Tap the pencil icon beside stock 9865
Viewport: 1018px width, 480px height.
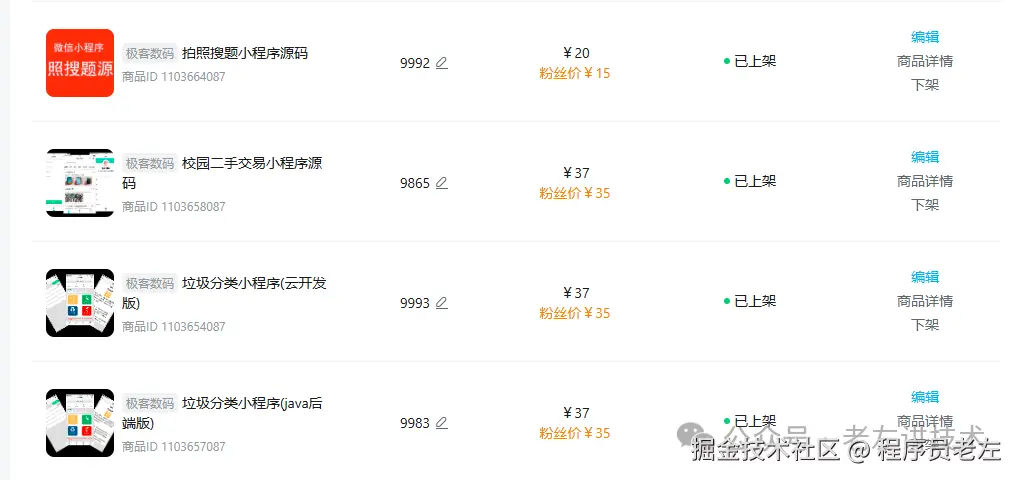click(442, 183)
